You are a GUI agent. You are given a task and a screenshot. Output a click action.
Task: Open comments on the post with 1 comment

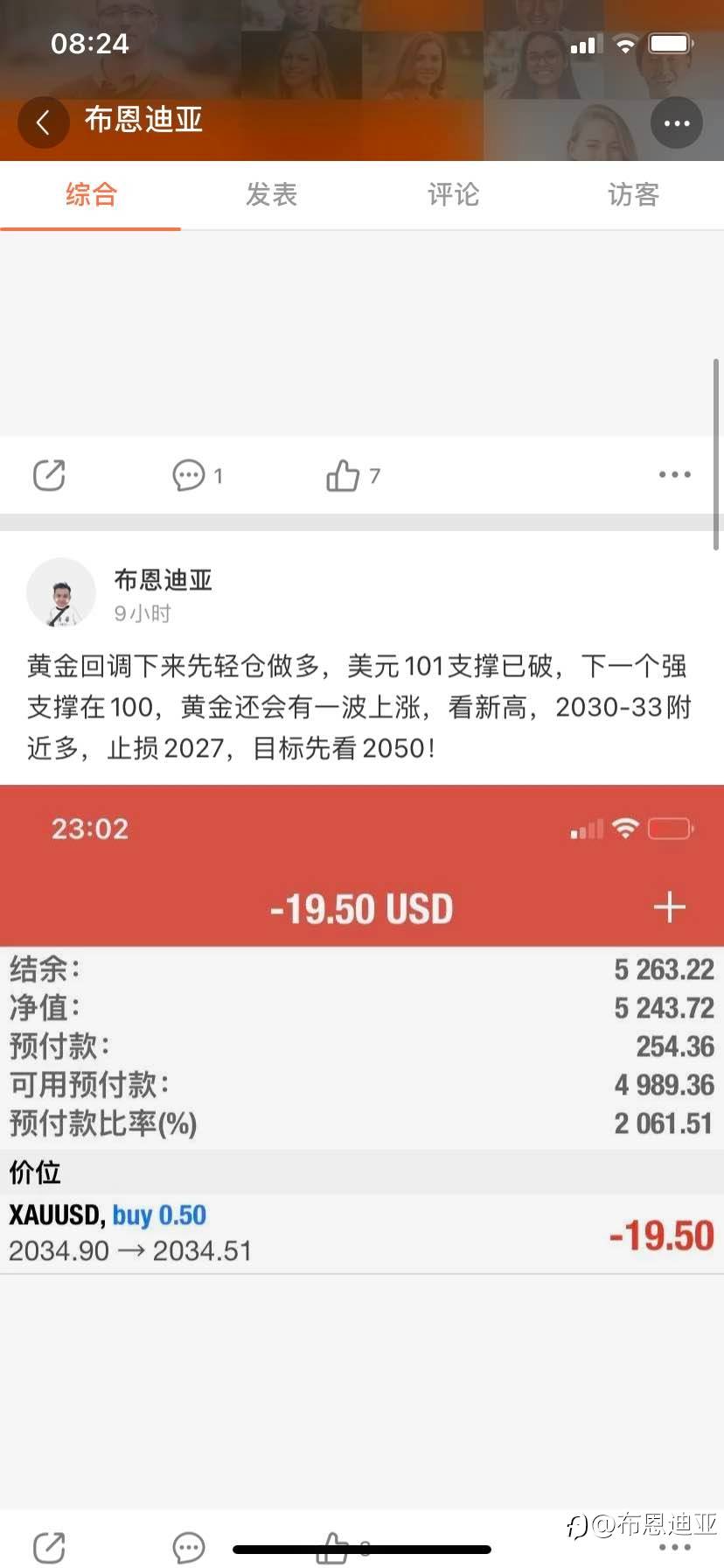[189, 475]
